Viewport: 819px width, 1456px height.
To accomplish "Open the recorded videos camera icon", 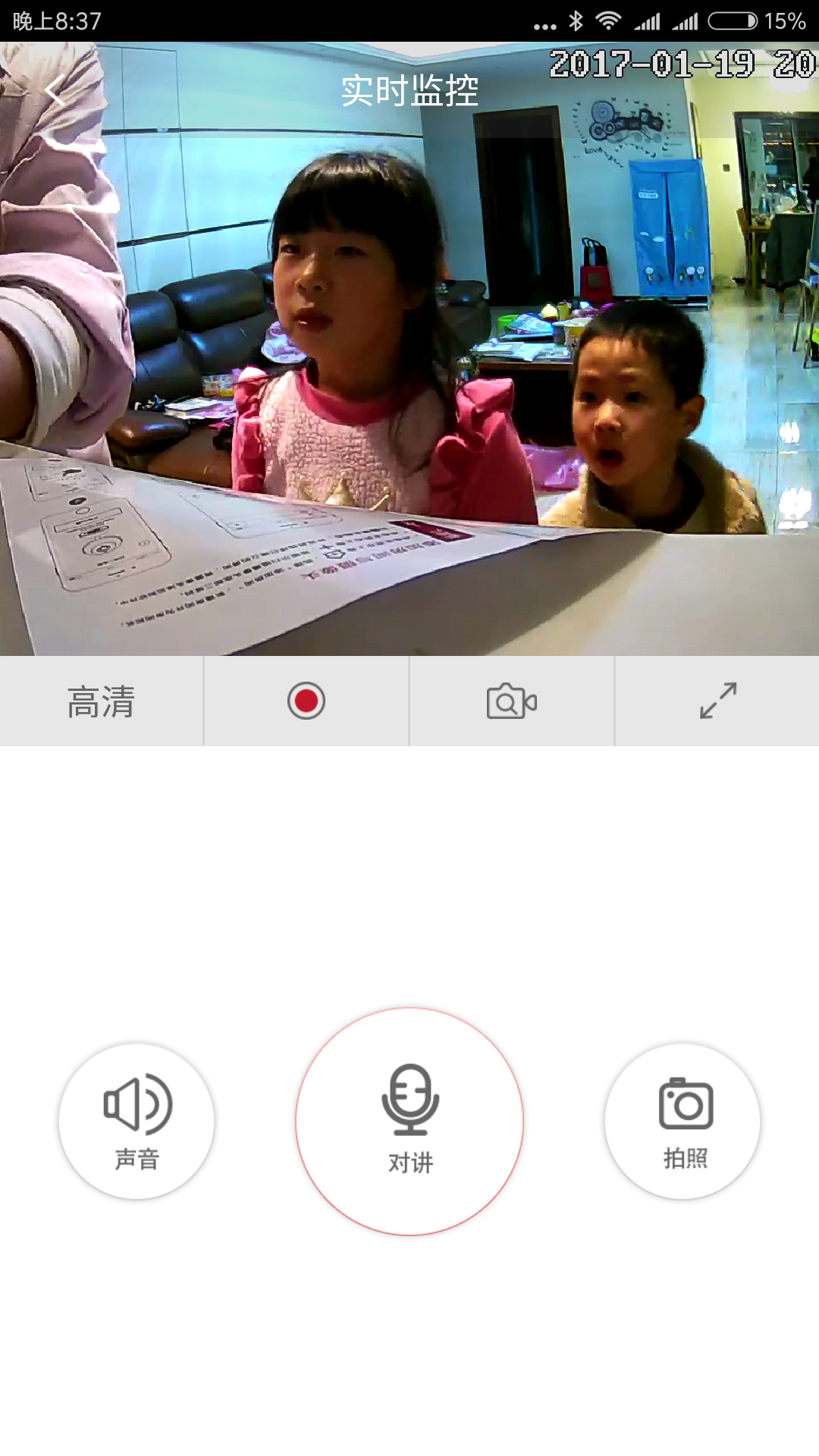I will (512, 701).
